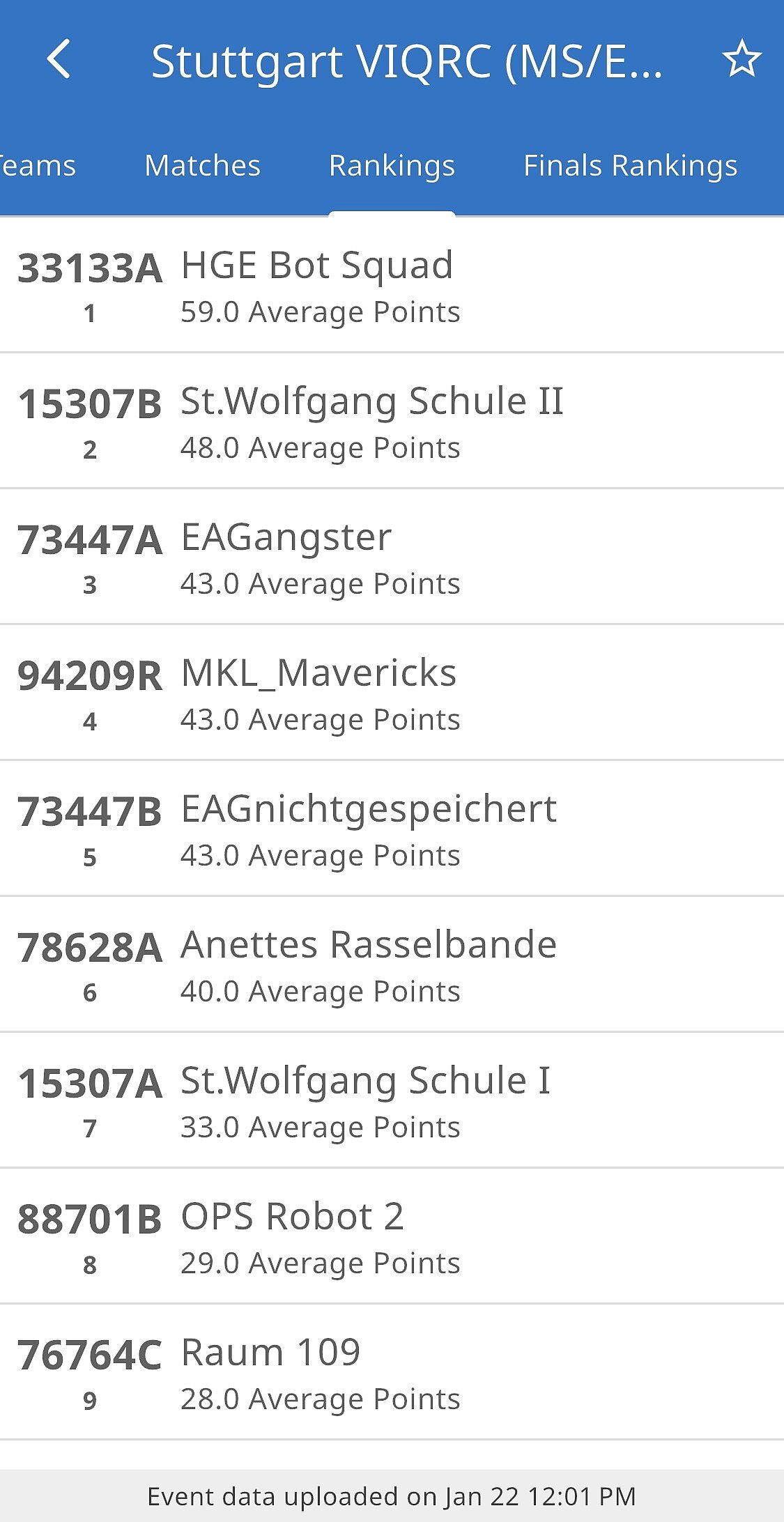784x1522 pixels.
Task: View team 73447B EAGnichtgespeichert
Action: (x=392, y=829)
